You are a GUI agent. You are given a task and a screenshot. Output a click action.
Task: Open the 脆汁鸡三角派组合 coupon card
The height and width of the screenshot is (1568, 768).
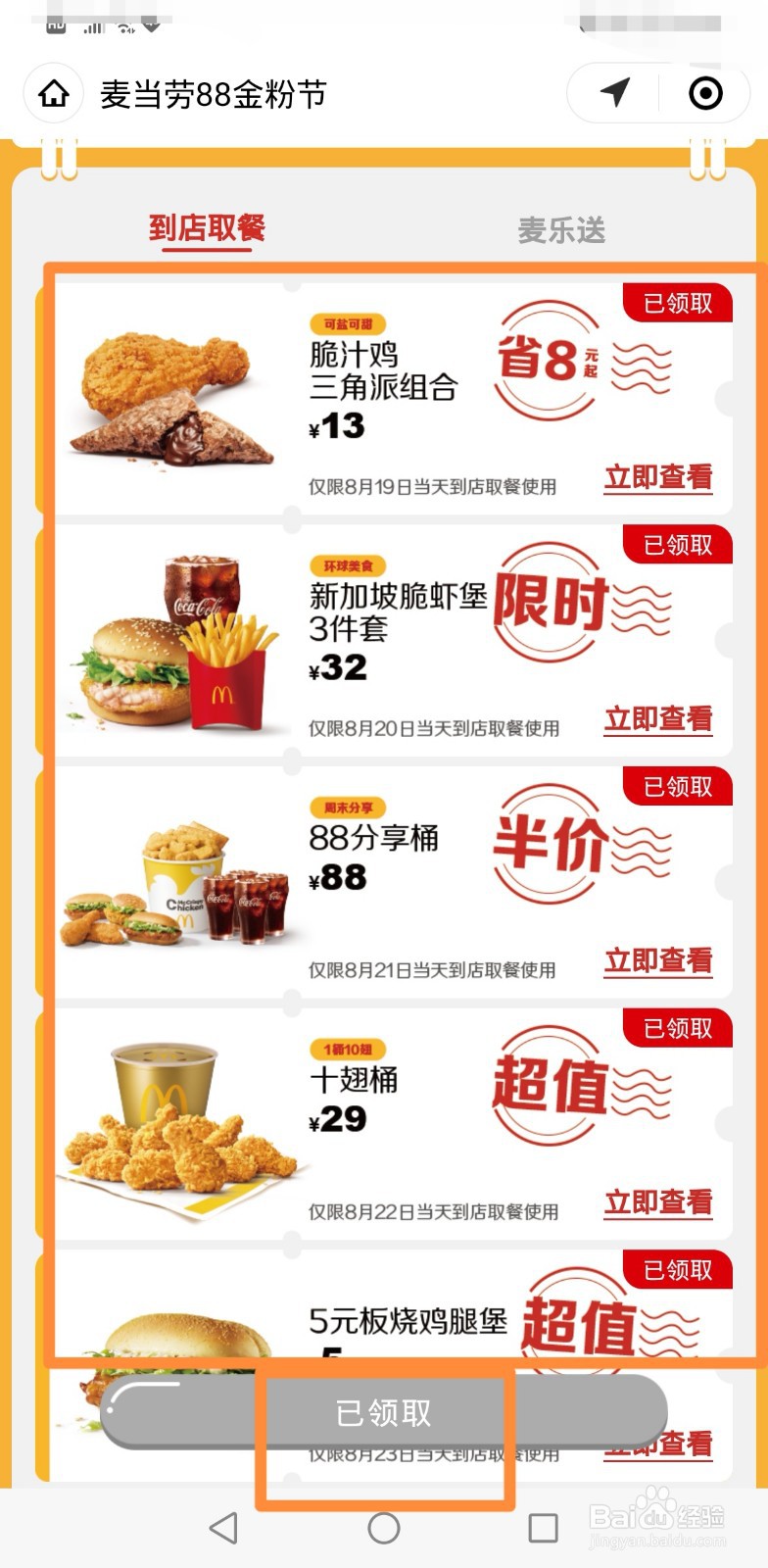click(x=394, y=399)
